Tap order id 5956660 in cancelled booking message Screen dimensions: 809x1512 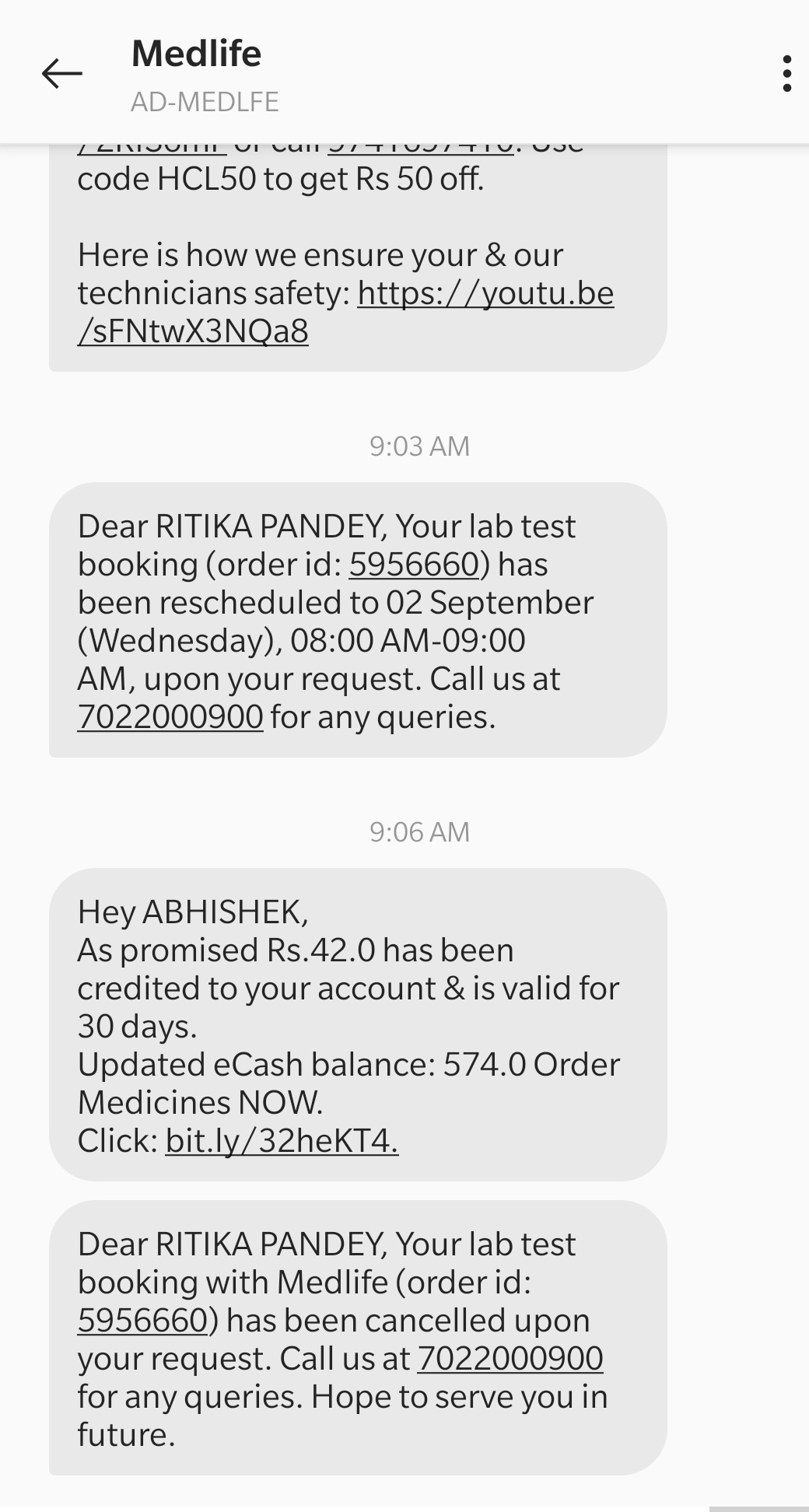142,1321
